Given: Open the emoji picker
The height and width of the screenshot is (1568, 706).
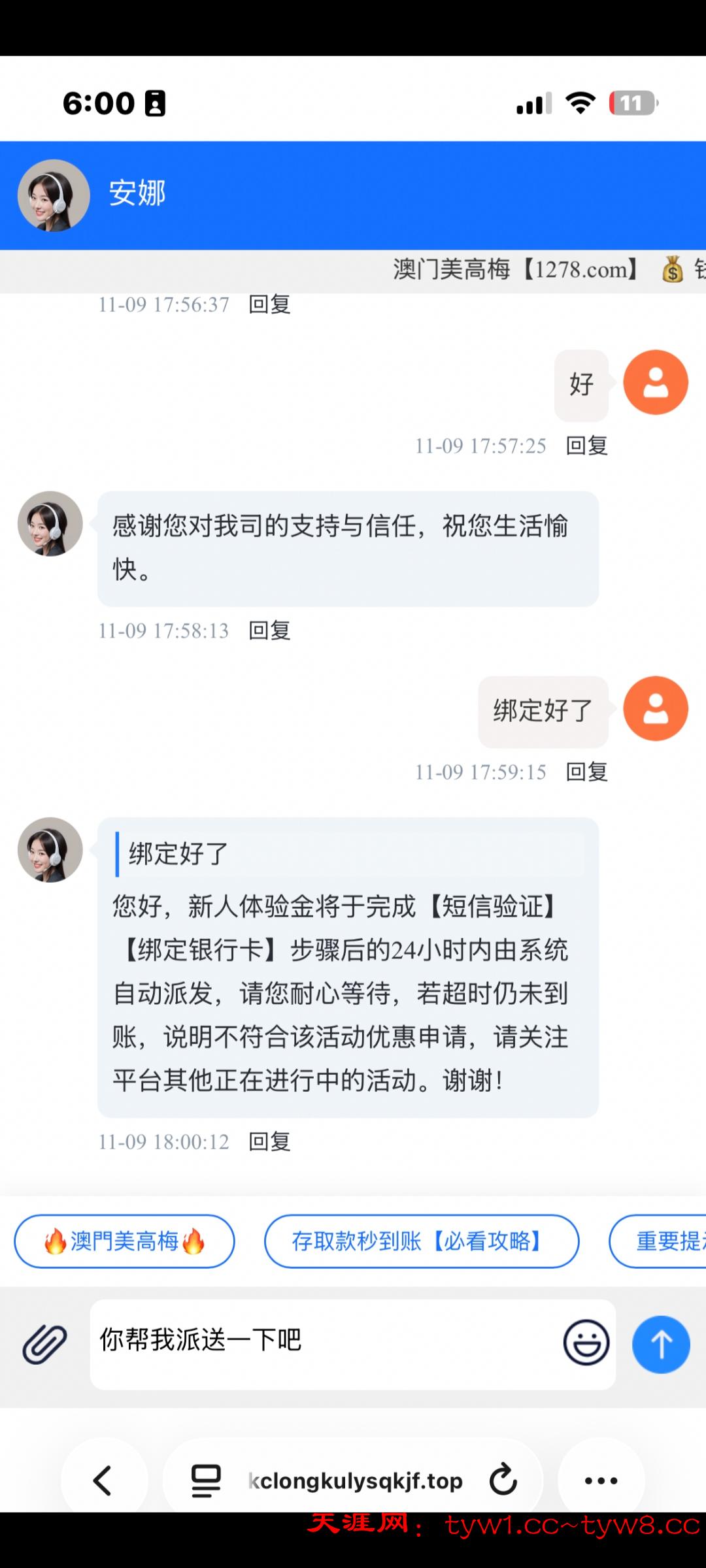Looking at the screenshot, I should point(586,1343).
